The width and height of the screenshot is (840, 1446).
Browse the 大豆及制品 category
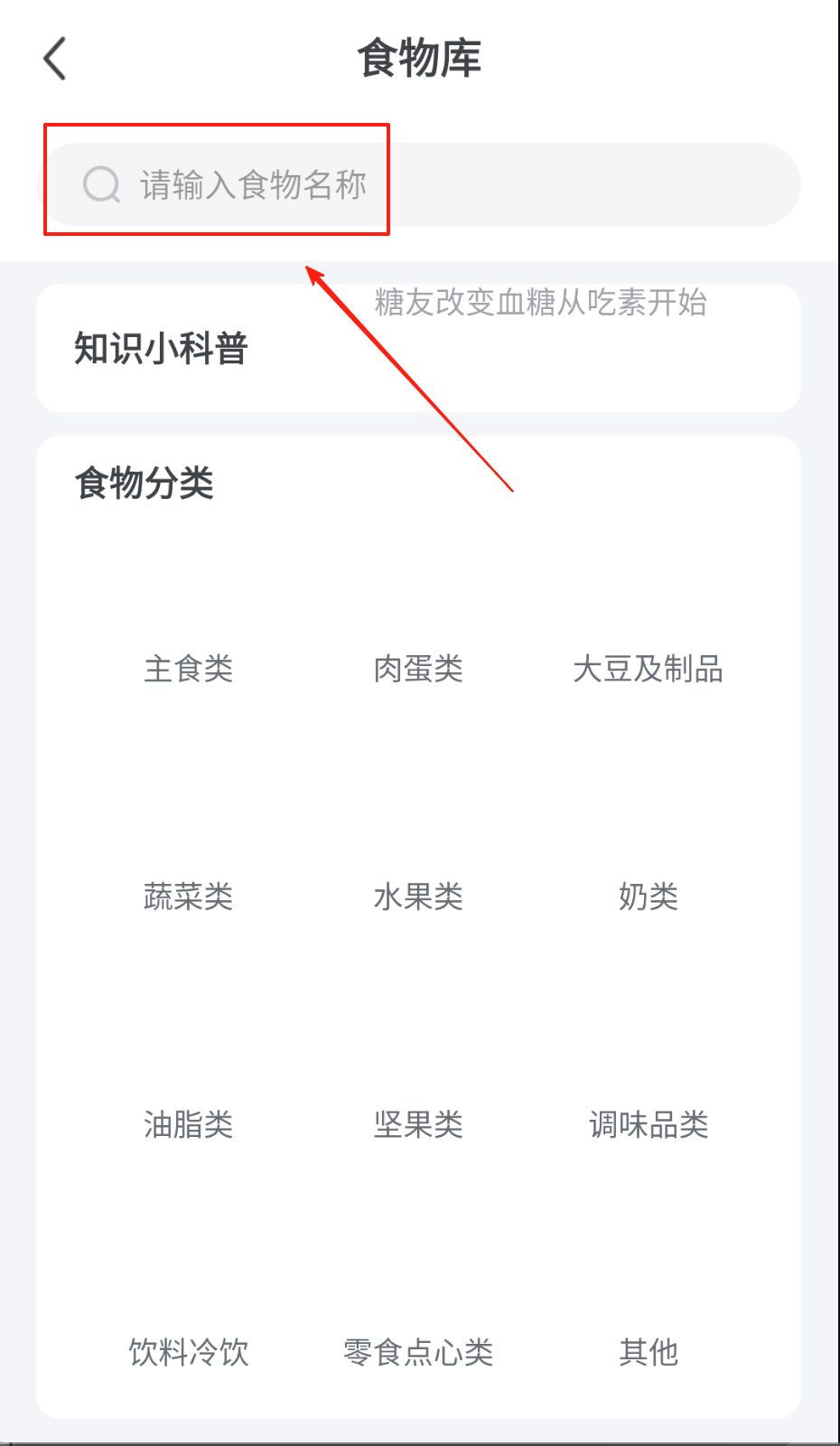pos(648,669)
